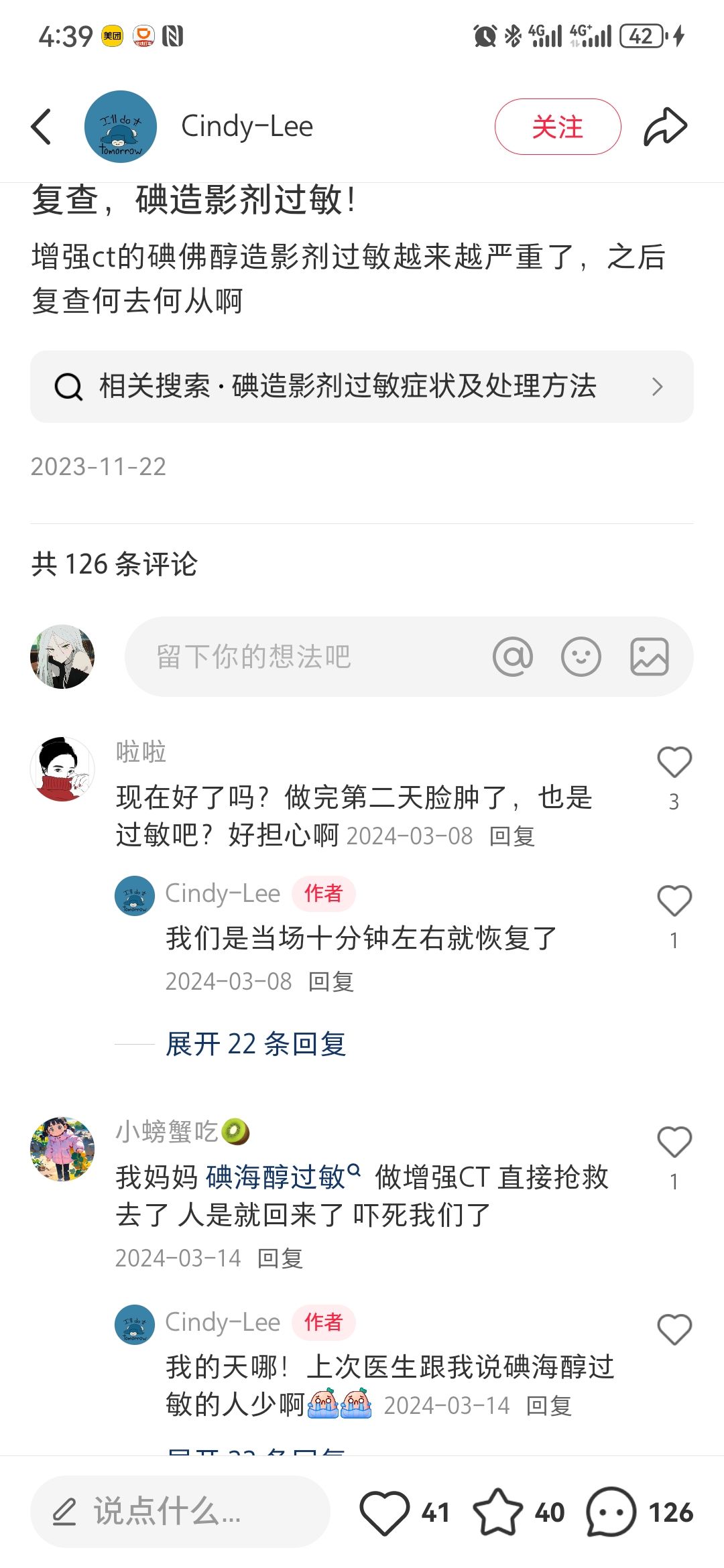Like the post with the bottom heart icon

(x=384, y=1512)
